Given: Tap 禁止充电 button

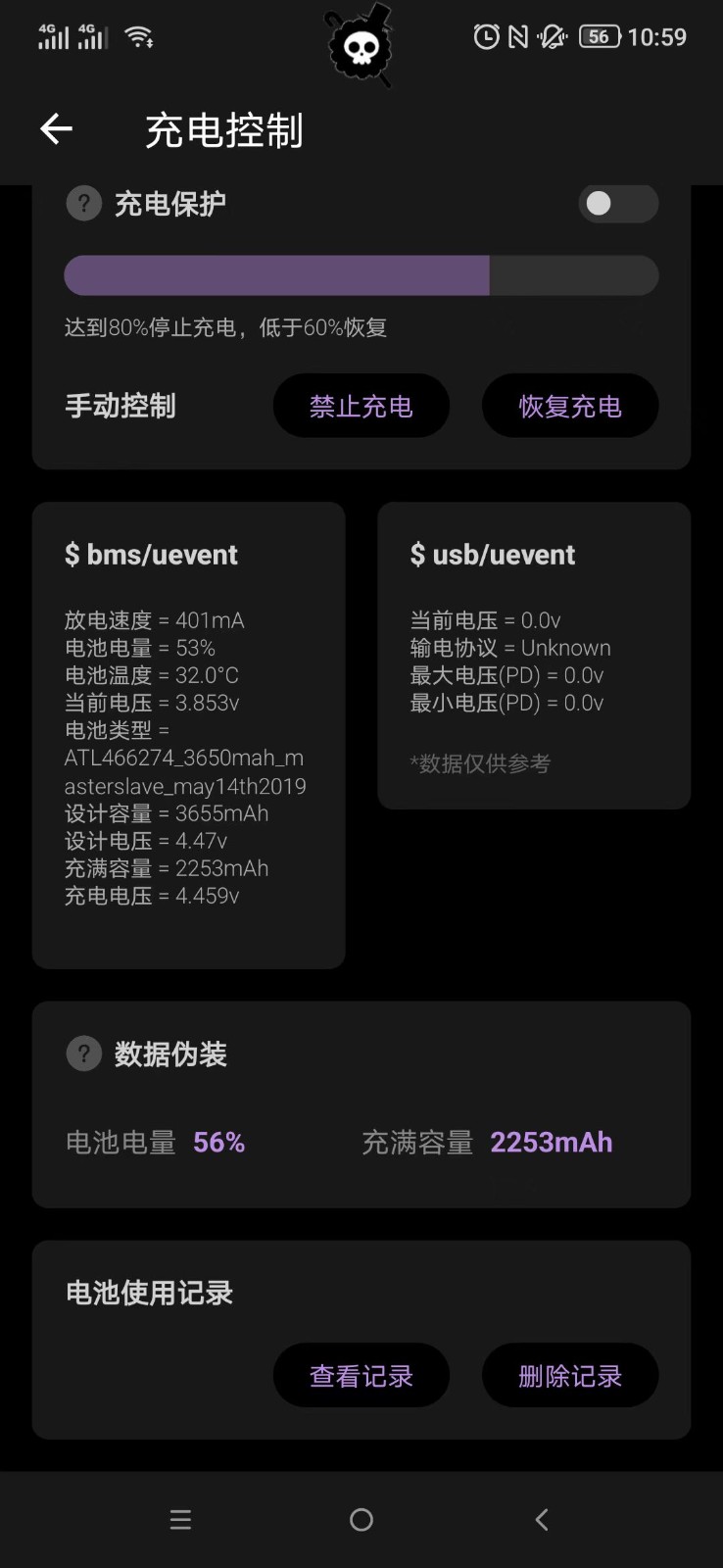Looking at the screenshot, I should pyautogui.click(x=361, y=406).
